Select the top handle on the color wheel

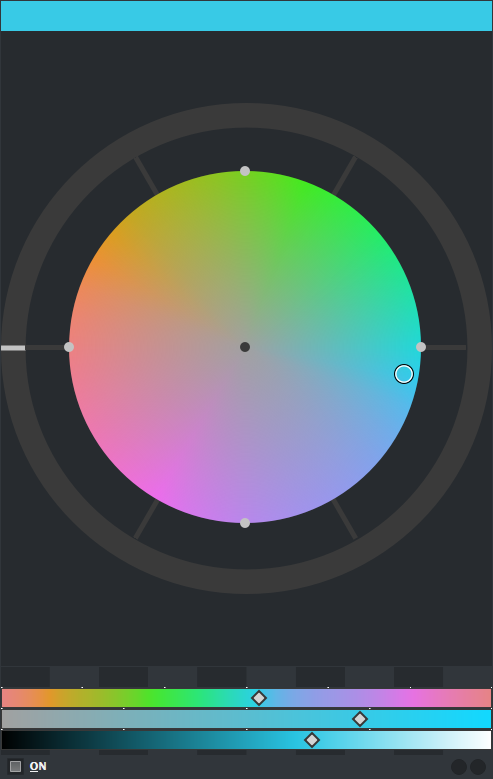tap(245, 171)
